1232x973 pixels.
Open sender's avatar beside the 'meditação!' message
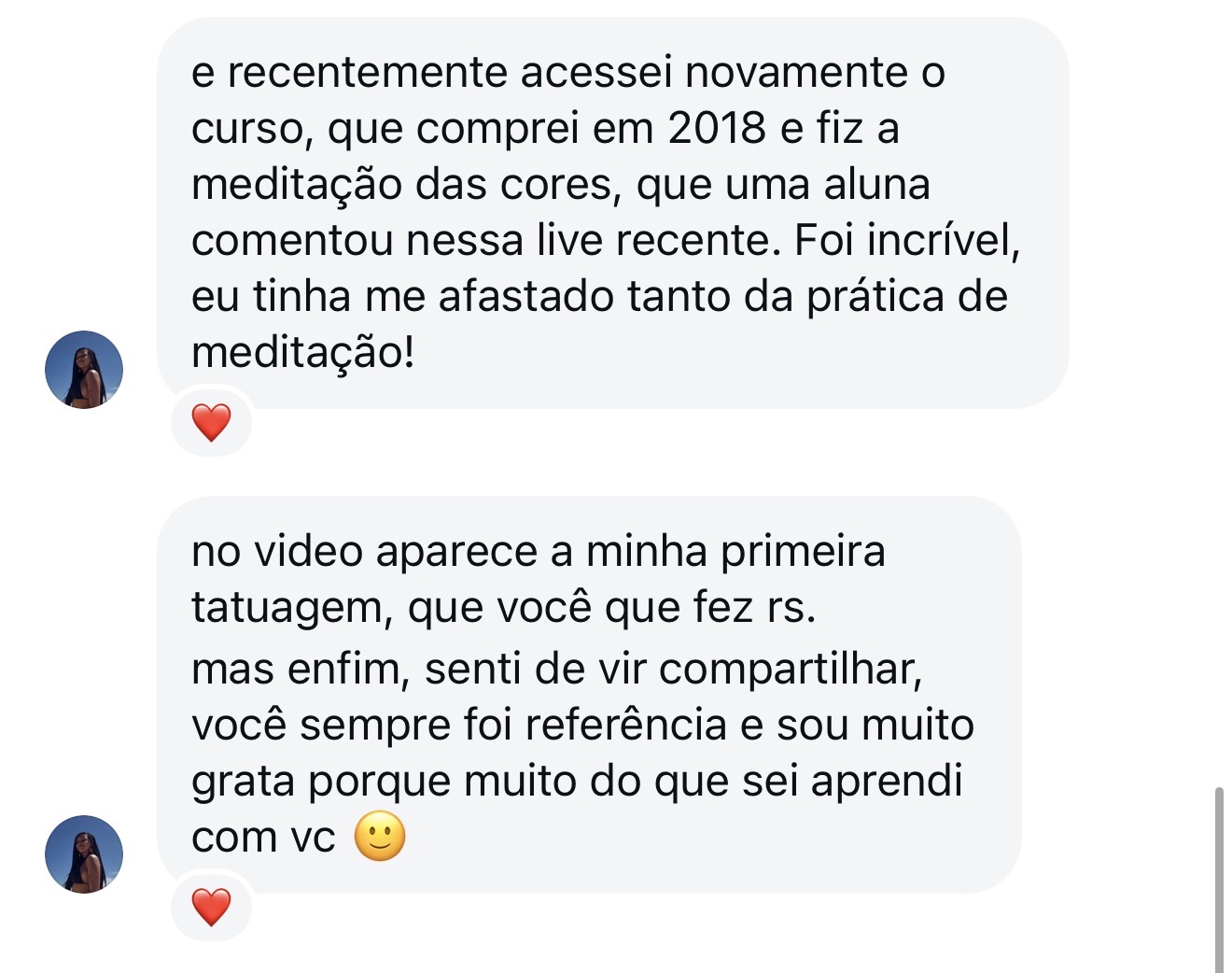(x=84, y=369)
